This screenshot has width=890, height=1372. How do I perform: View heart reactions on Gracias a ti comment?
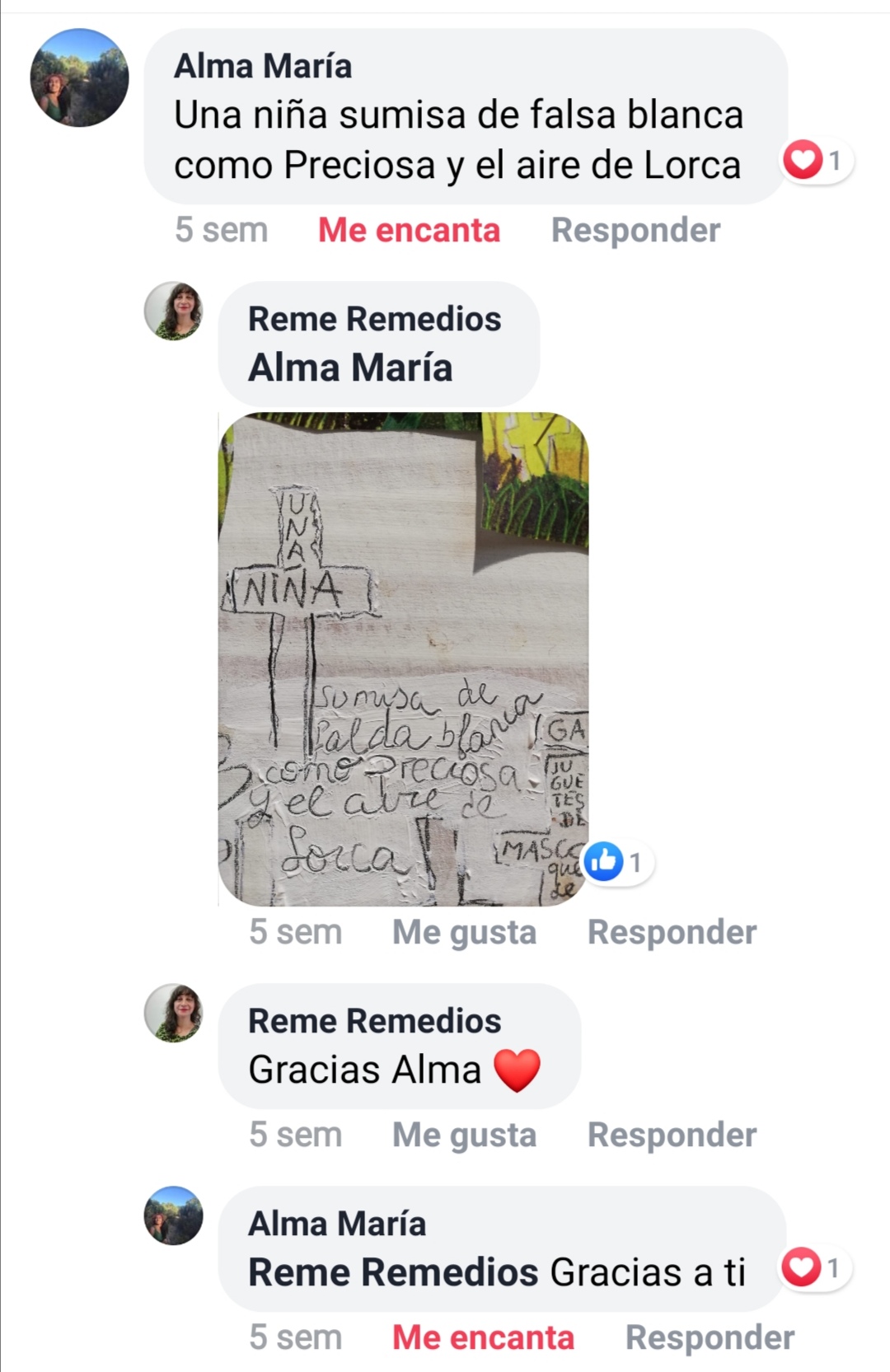click(x=815, y=1267)
